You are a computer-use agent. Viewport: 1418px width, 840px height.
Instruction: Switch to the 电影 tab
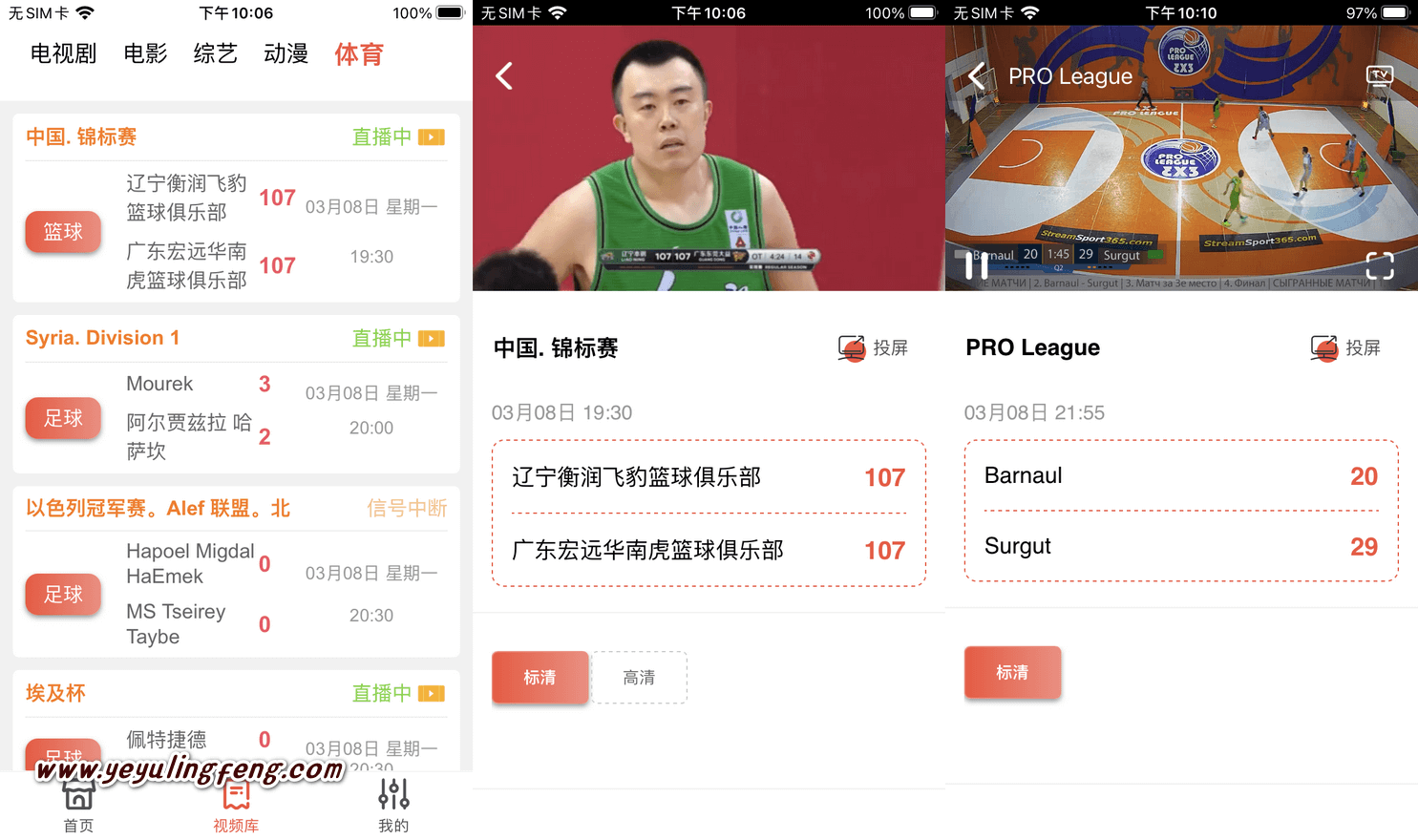pos(145,53)
